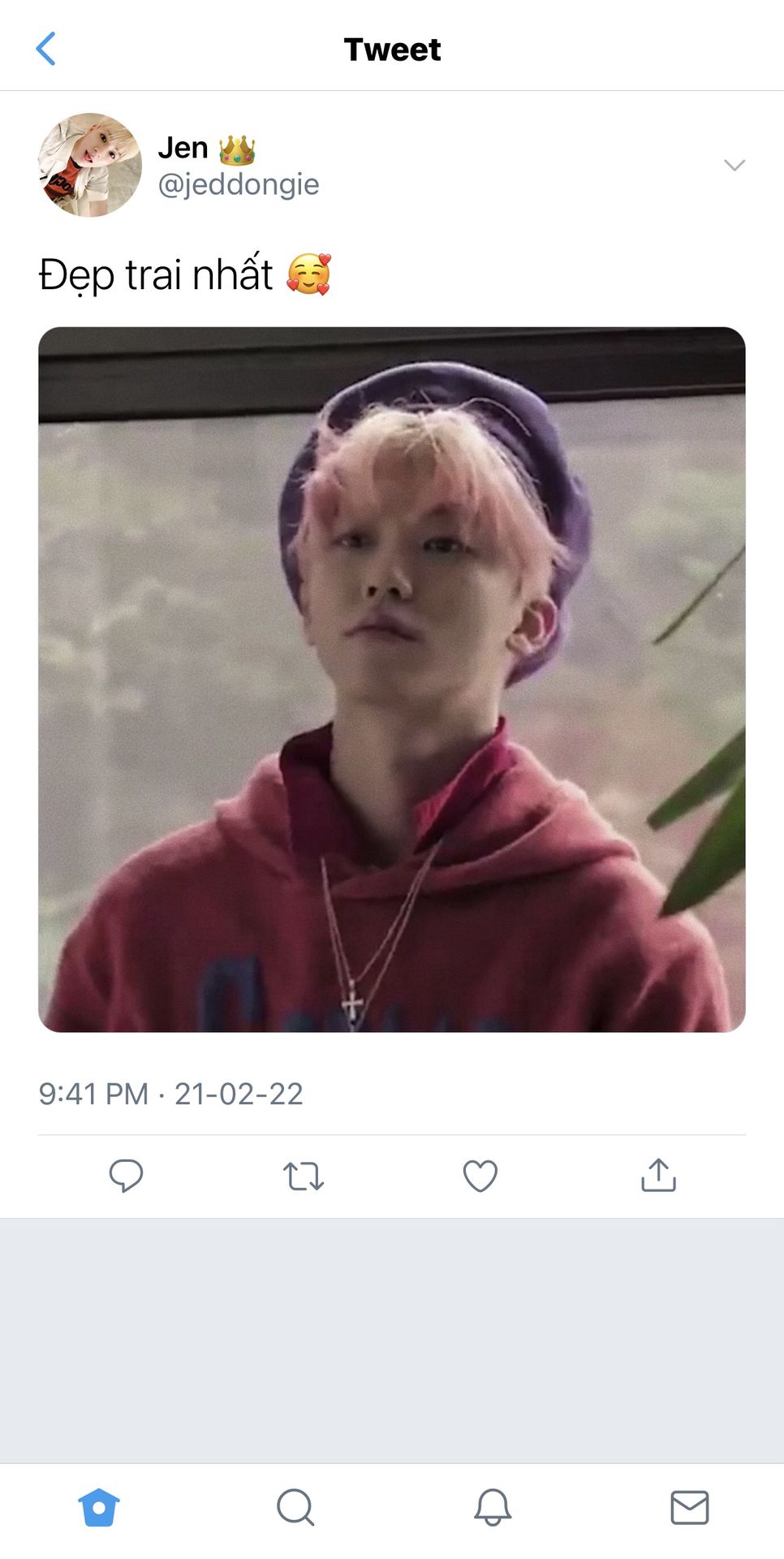Open the Messages envelope tab

tap(689, 1507)
